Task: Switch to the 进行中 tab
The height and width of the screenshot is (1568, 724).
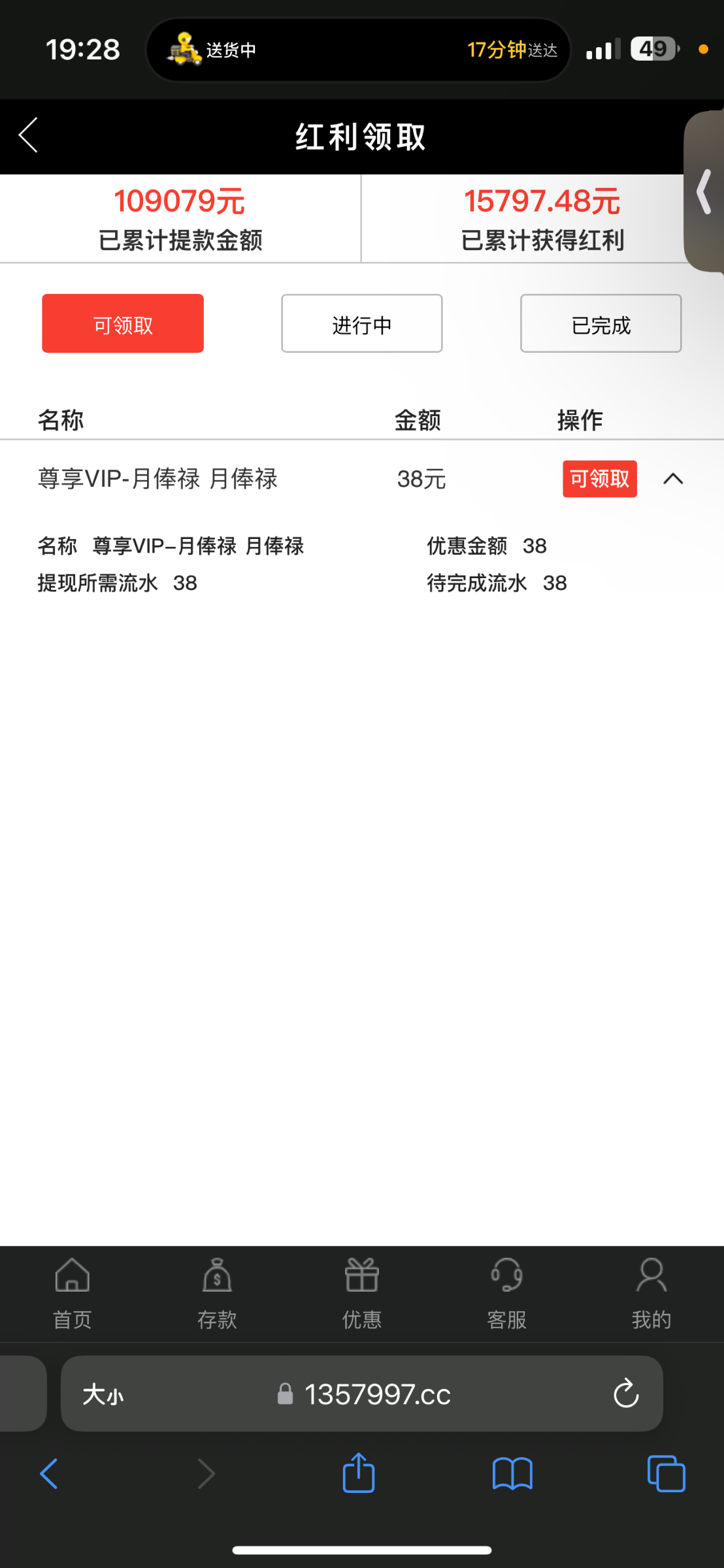Action: pos(361,324)
